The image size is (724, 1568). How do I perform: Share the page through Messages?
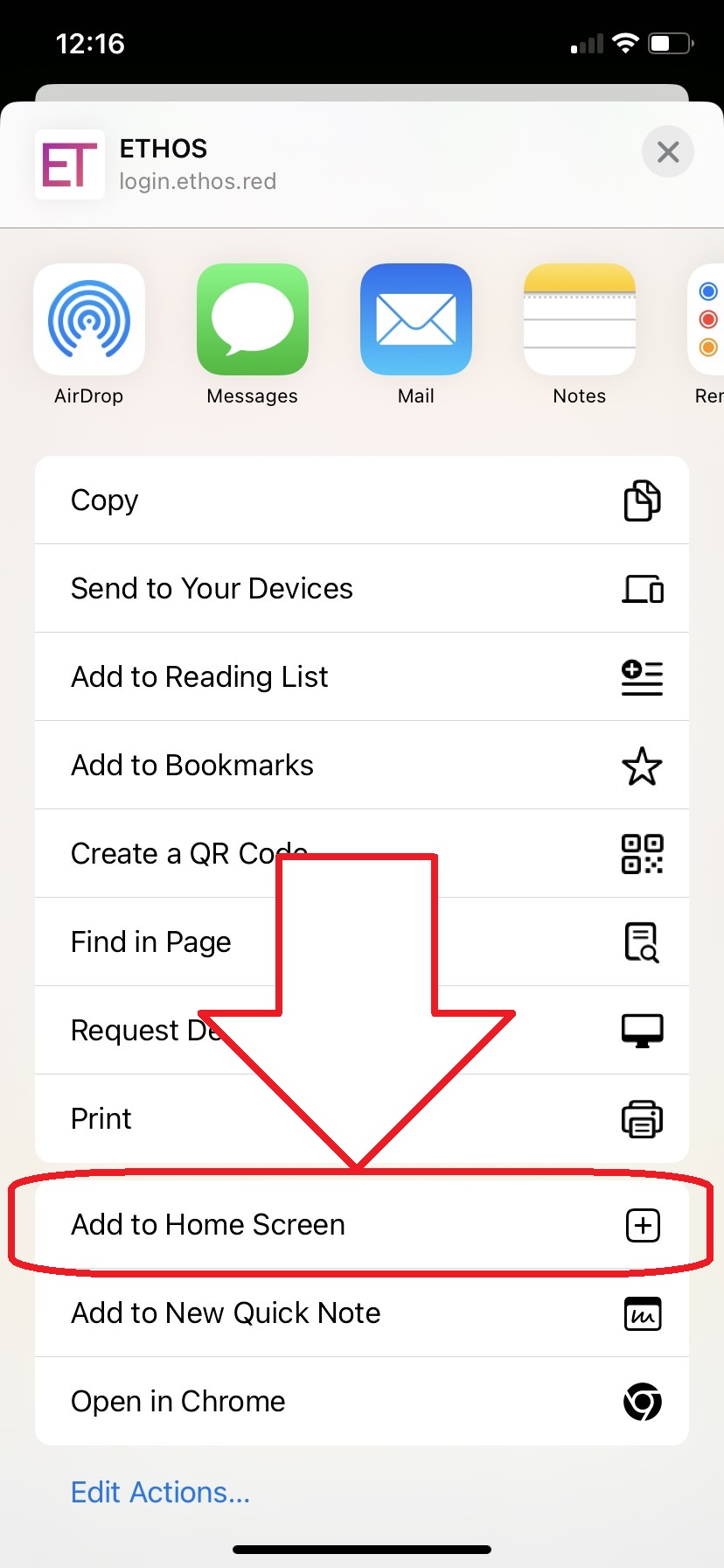252,319
